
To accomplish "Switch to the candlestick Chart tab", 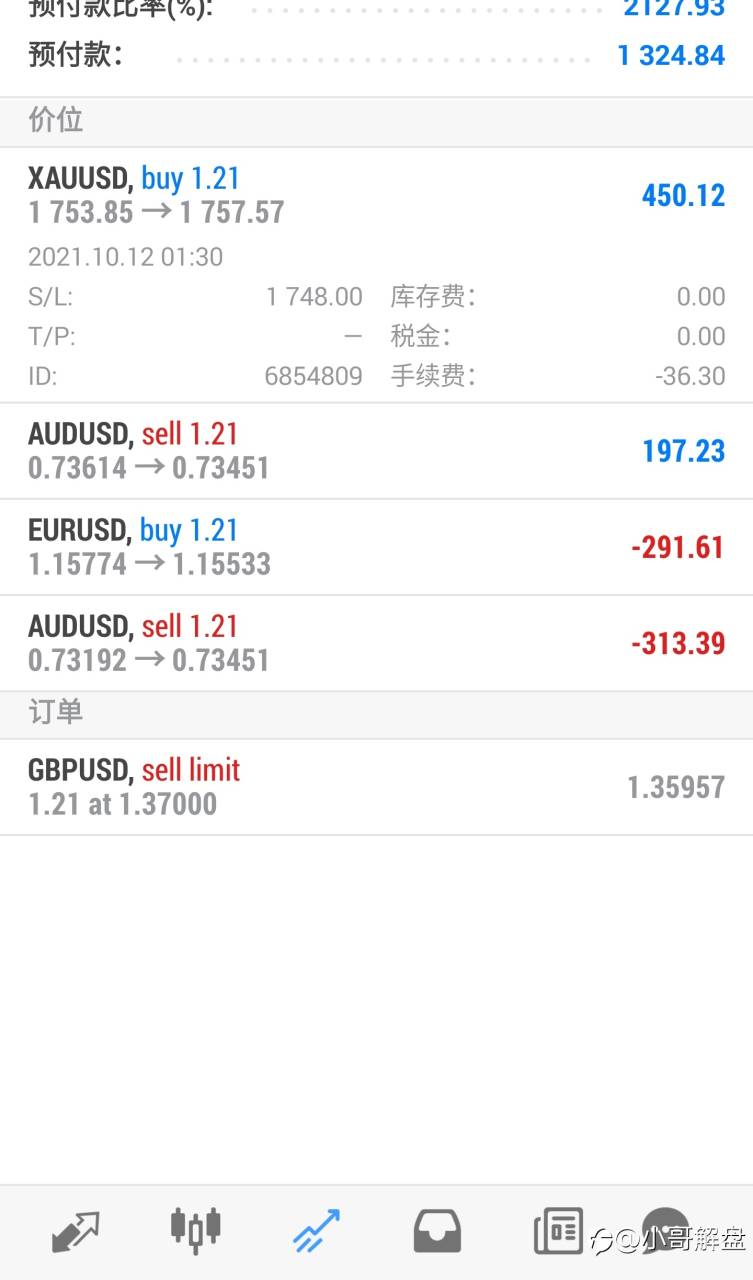I will [x=195, y=1230].
